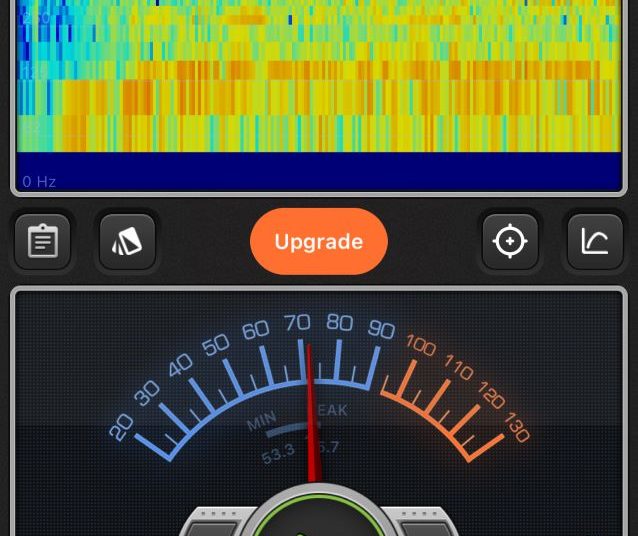The width and height of the screenshot is (638, 536).
Task: Open the themes swatch icon
Action: pyautogui.click(x=128, y=242)
